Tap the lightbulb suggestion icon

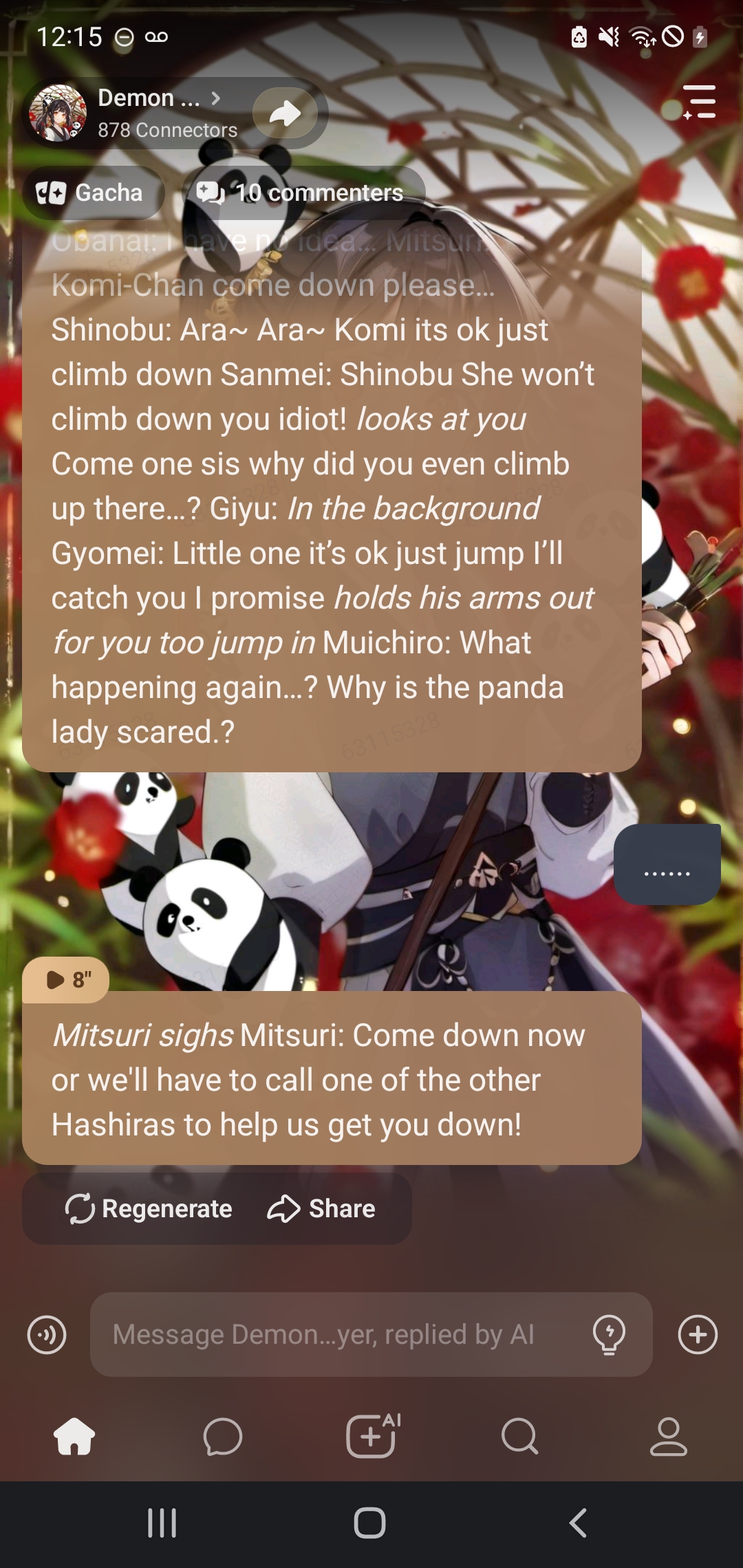coord(609,1335)
